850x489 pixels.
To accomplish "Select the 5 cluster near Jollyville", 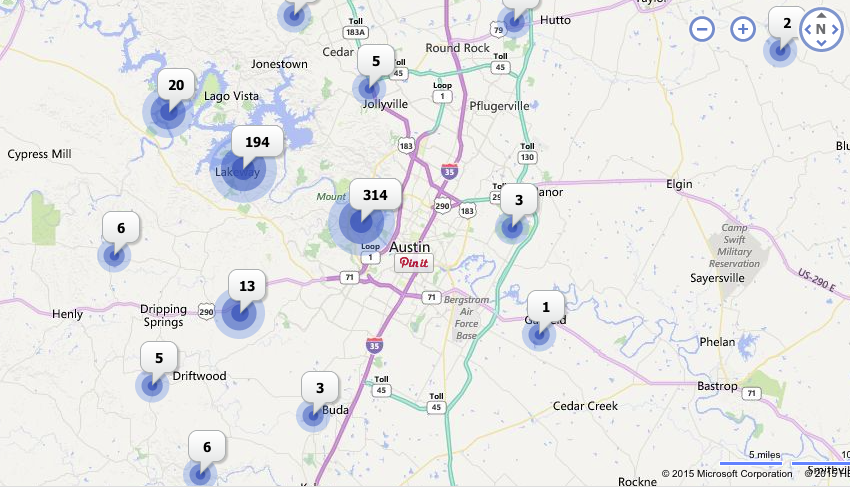I will pyautogui.click(x=370, y=88).
